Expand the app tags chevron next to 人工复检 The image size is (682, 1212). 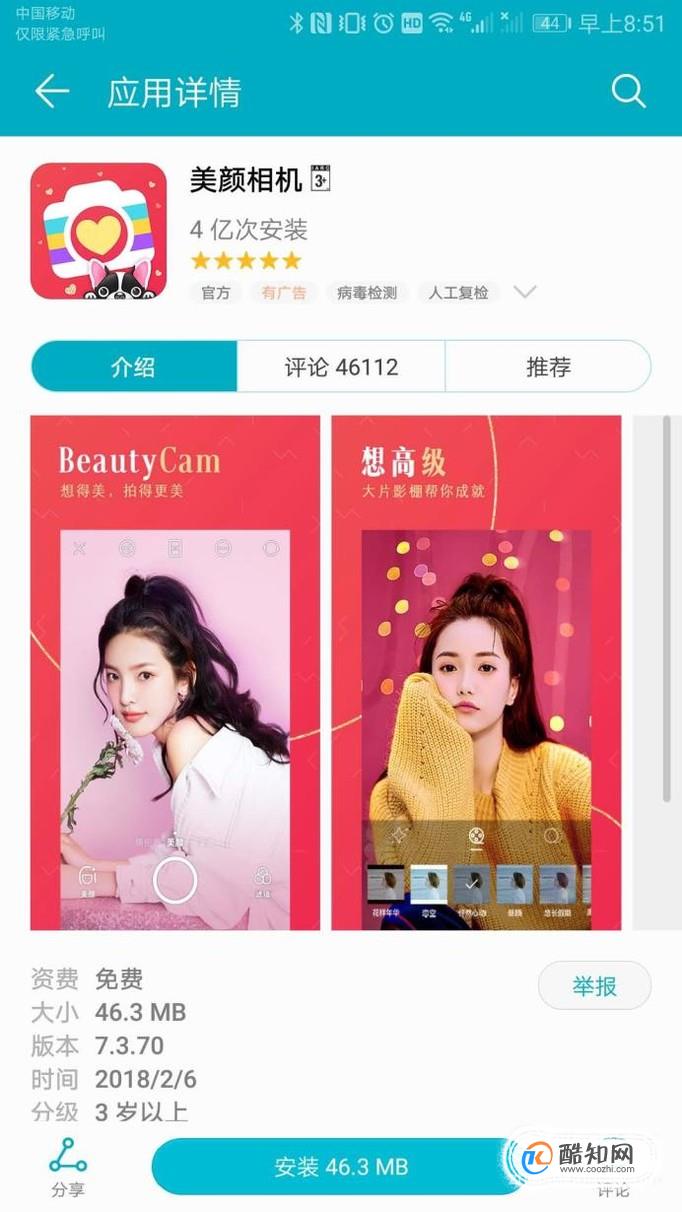click(525, 292)
